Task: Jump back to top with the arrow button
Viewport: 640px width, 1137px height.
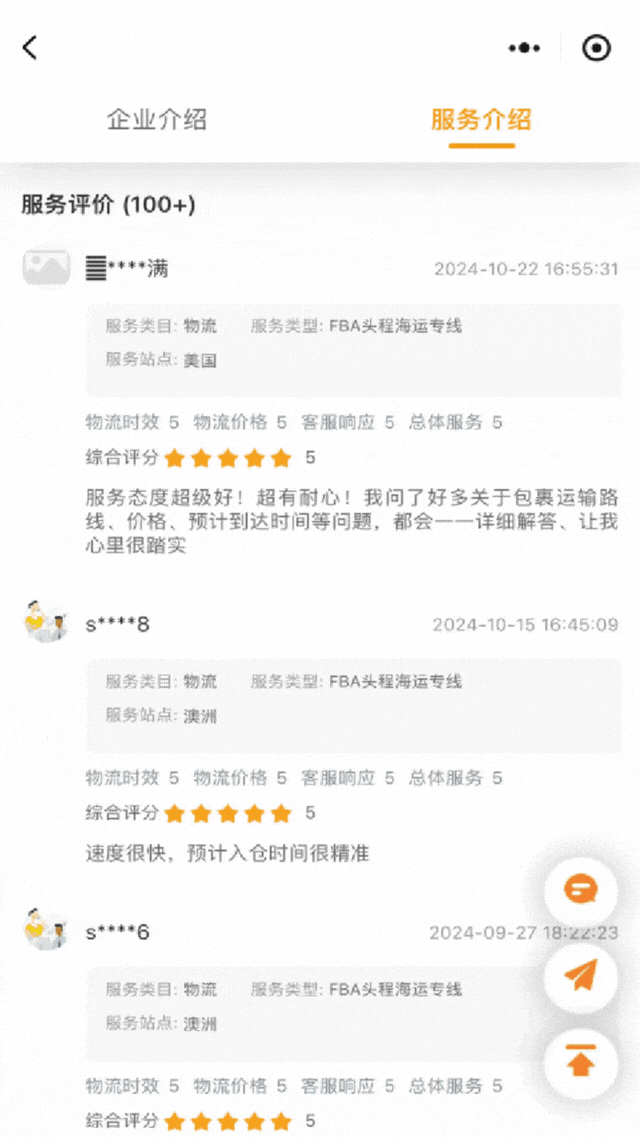Action: 581,1062
